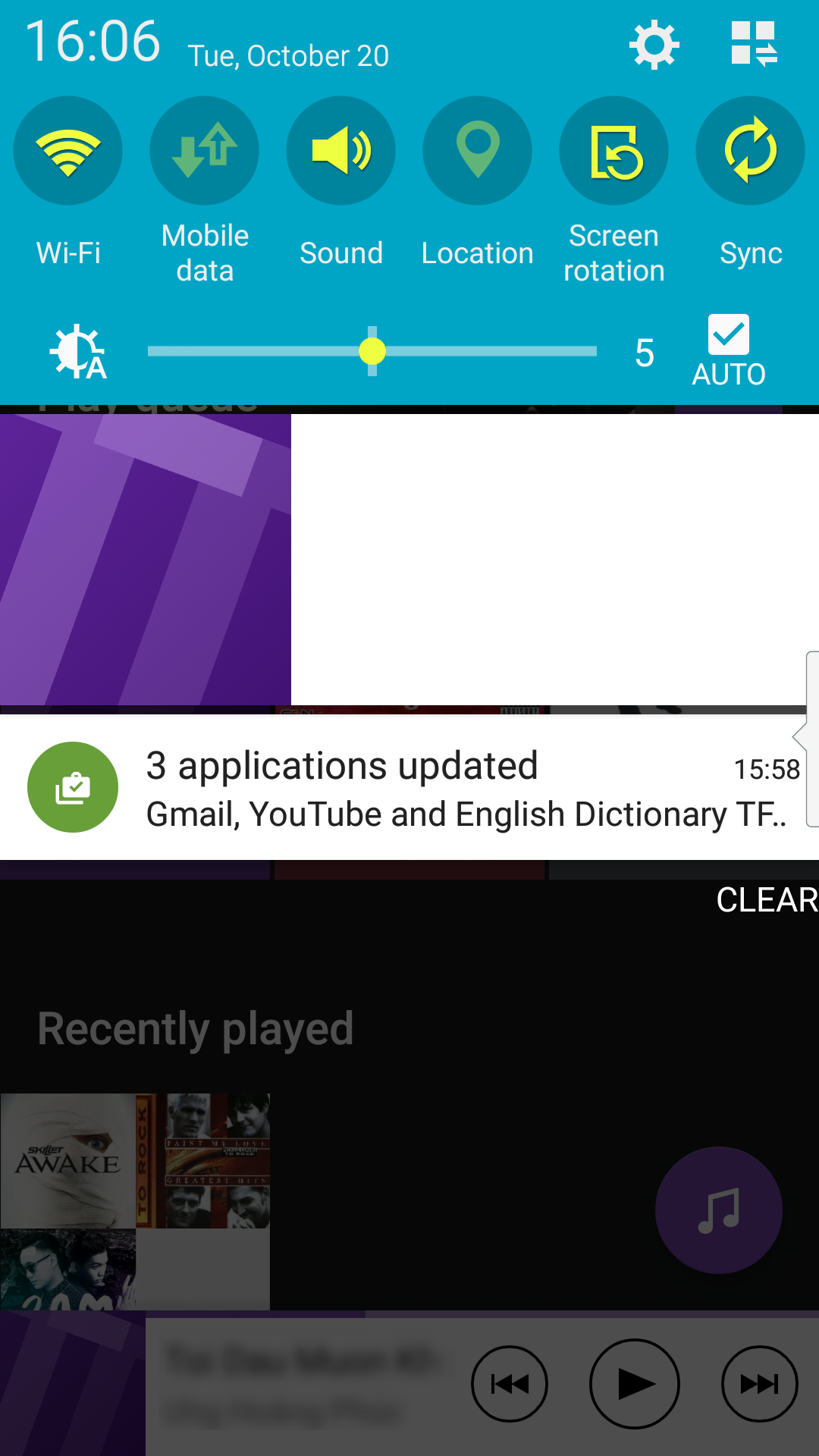Toggle Wi-Fi off
Viewport: 819px width, 1456px height.
coord(68,150)
